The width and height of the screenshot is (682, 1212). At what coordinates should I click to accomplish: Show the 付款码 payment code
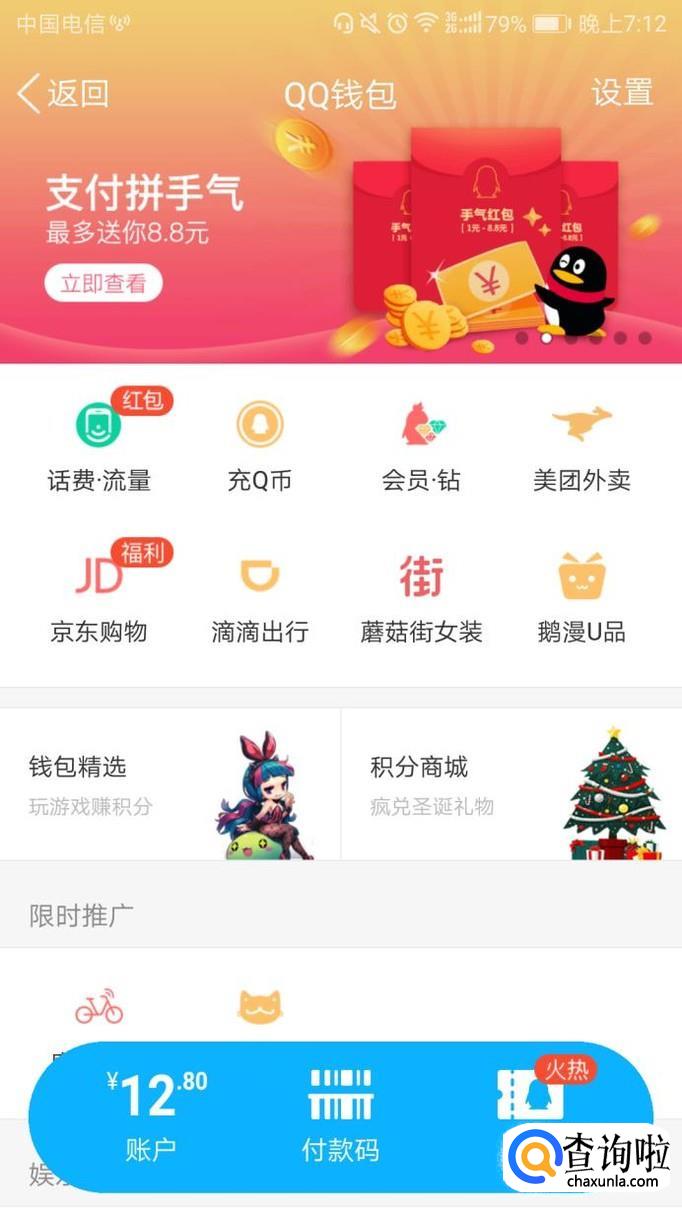[x=340, y=1115]
